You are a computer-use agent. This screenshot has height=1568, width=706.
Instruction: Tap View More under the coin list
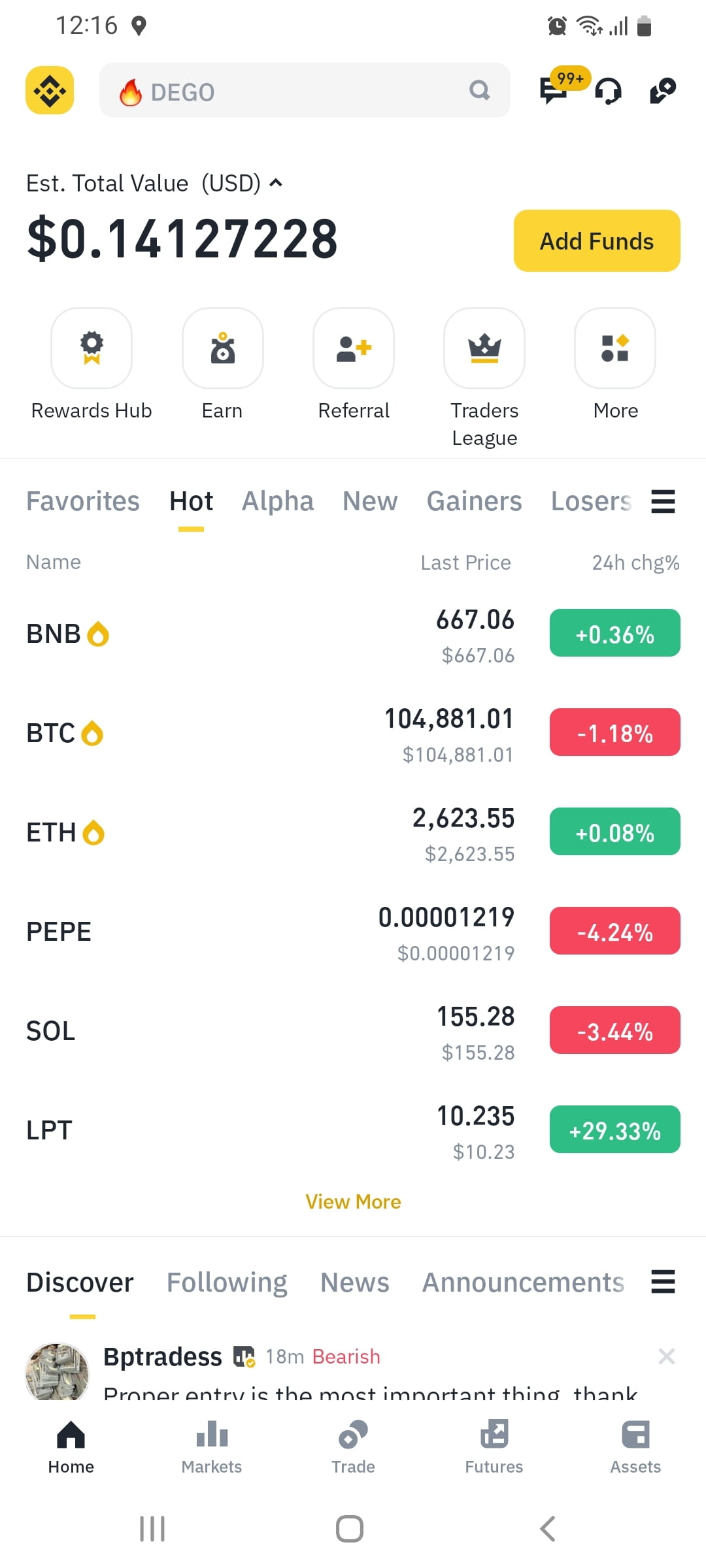pos(353,1202)
